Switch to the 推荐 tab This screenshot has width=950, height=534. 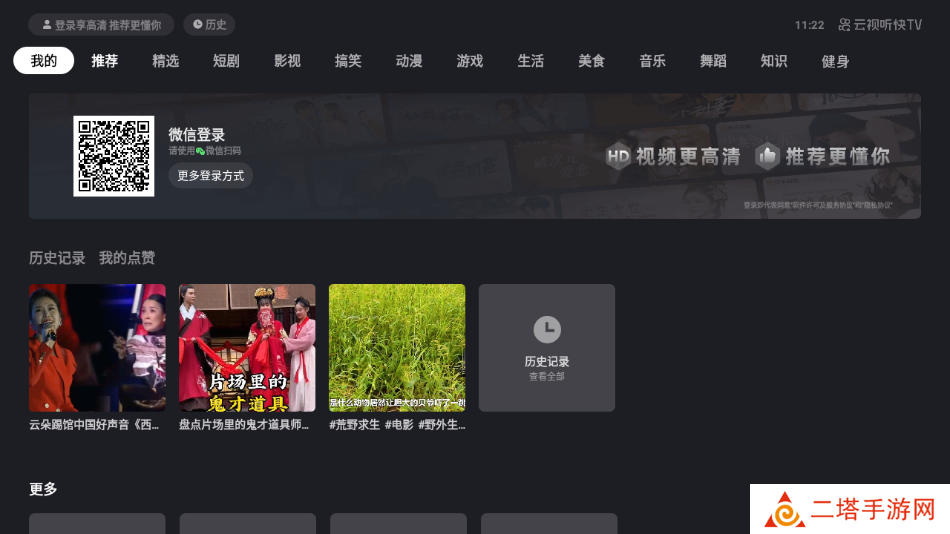(104, 61)
